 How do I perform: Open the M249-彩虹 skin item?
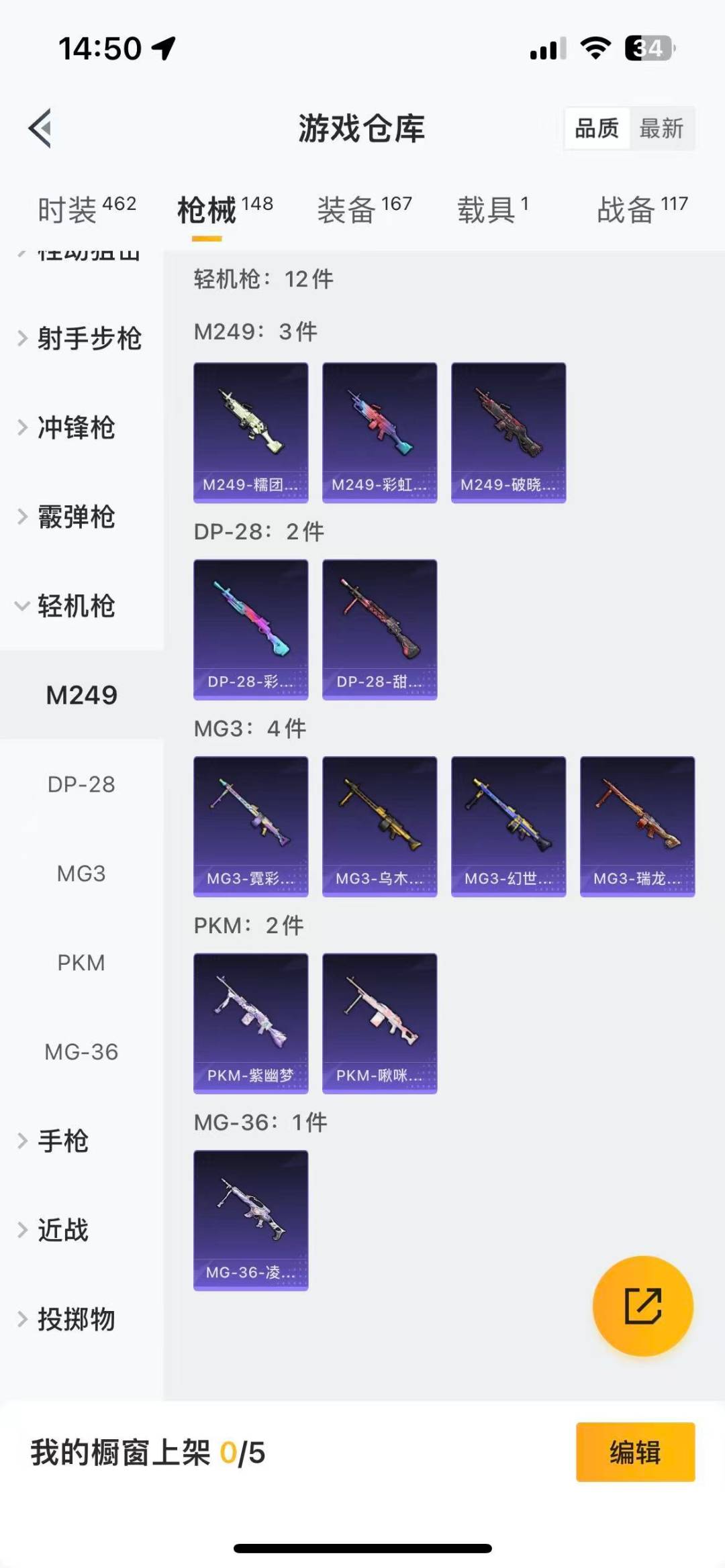click(379, 433)
